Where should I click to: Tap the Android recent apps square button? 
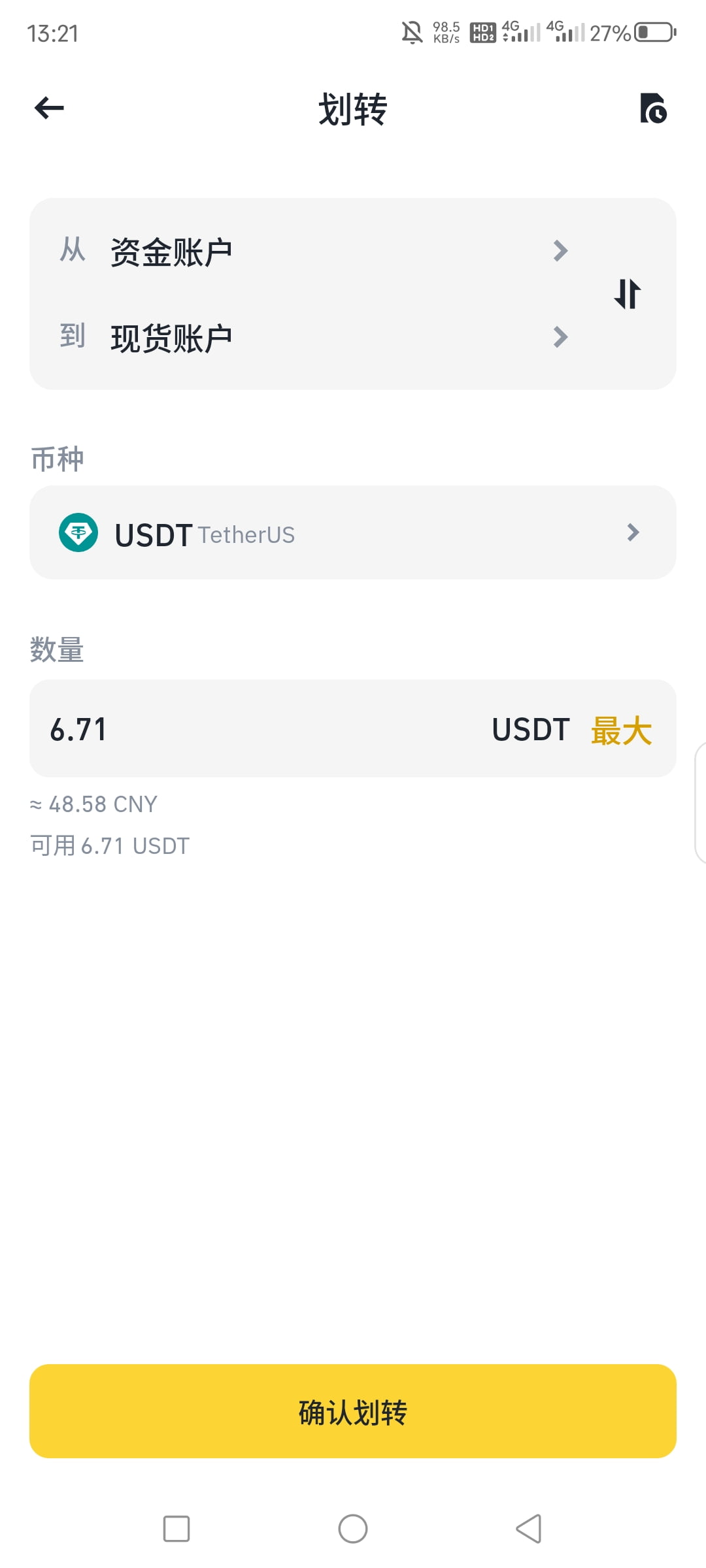tap(176, 1529)
